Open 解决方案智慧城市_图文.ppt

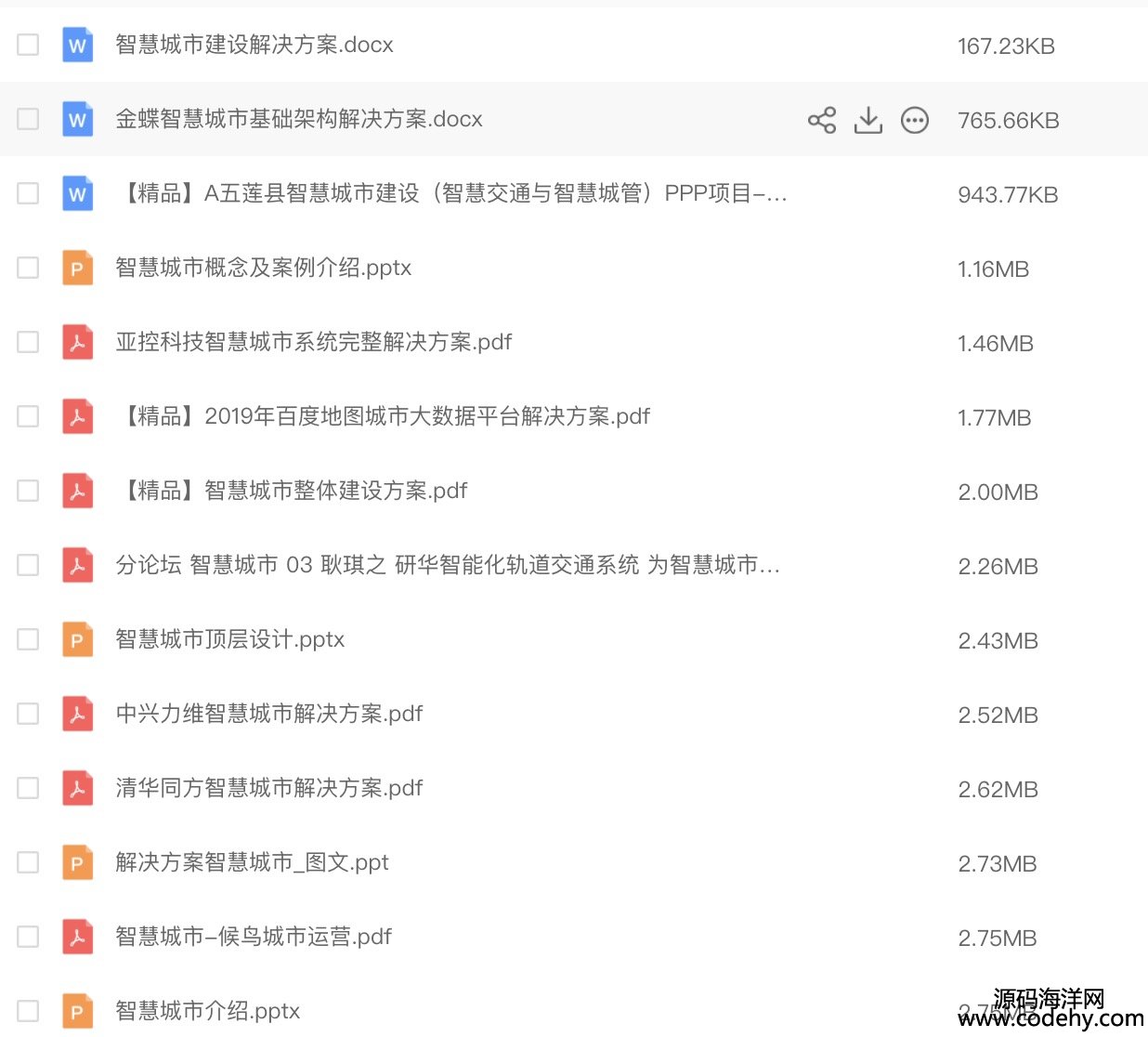(253, 862)
